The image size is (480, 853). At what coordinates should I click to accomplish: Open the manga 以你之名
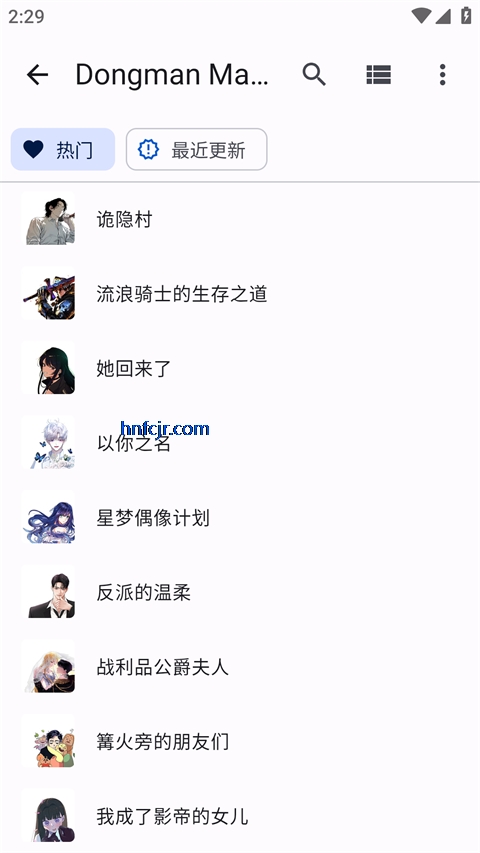tap(240, 443)
